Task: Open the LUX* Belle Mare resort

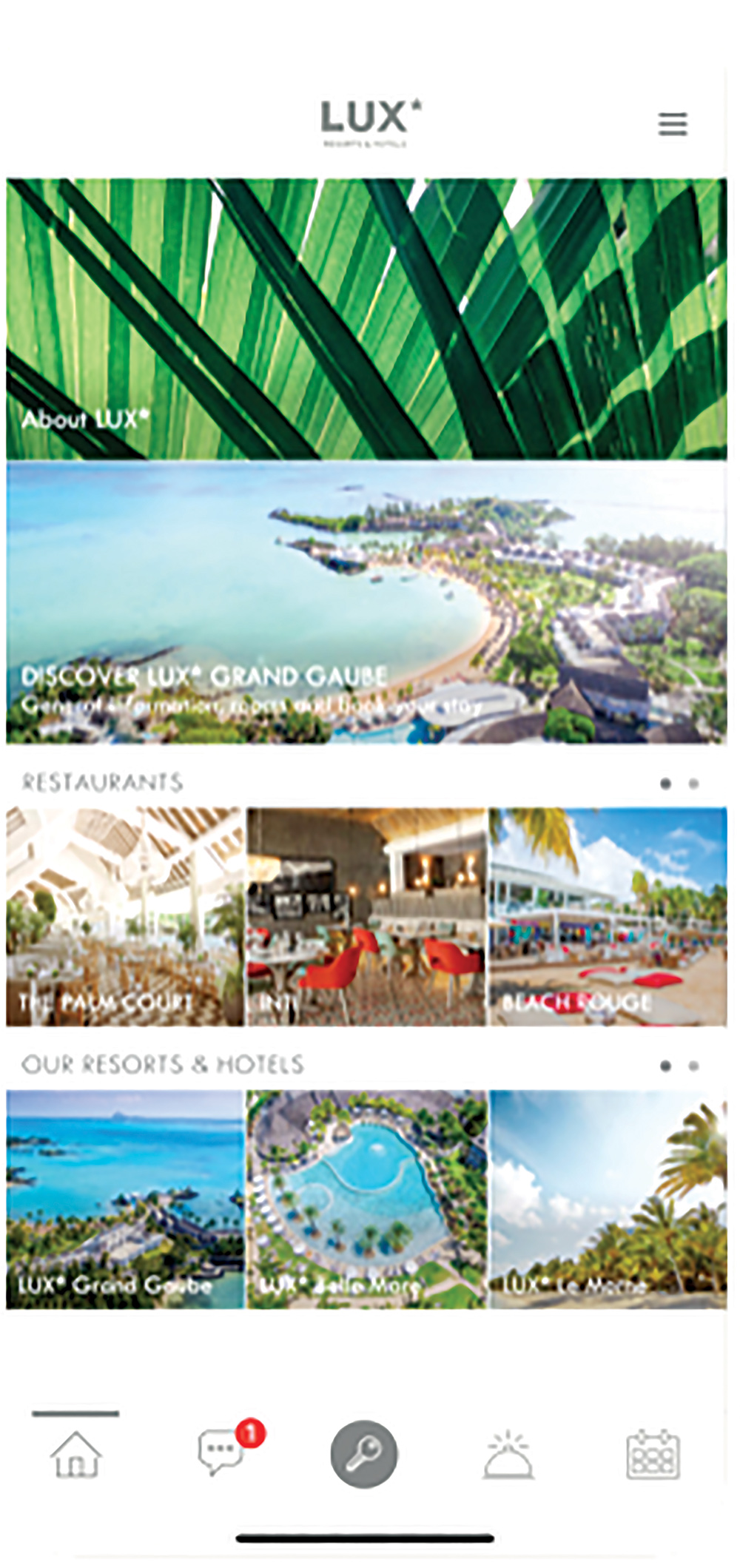Action: pyautogui.click(x=366, y=1199)
